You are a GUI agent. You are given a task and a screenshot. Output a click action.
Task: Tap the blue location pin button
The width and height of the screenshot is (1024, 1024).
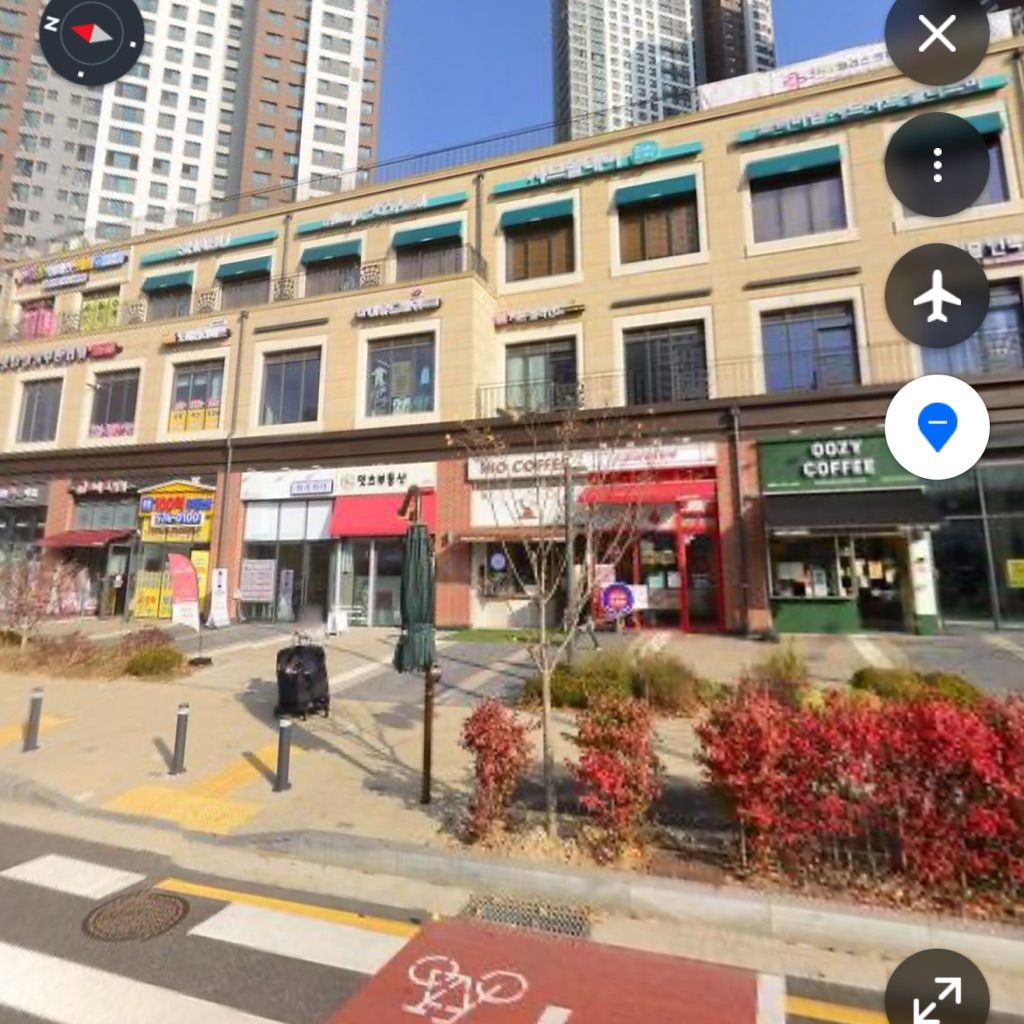pos(936,427)
